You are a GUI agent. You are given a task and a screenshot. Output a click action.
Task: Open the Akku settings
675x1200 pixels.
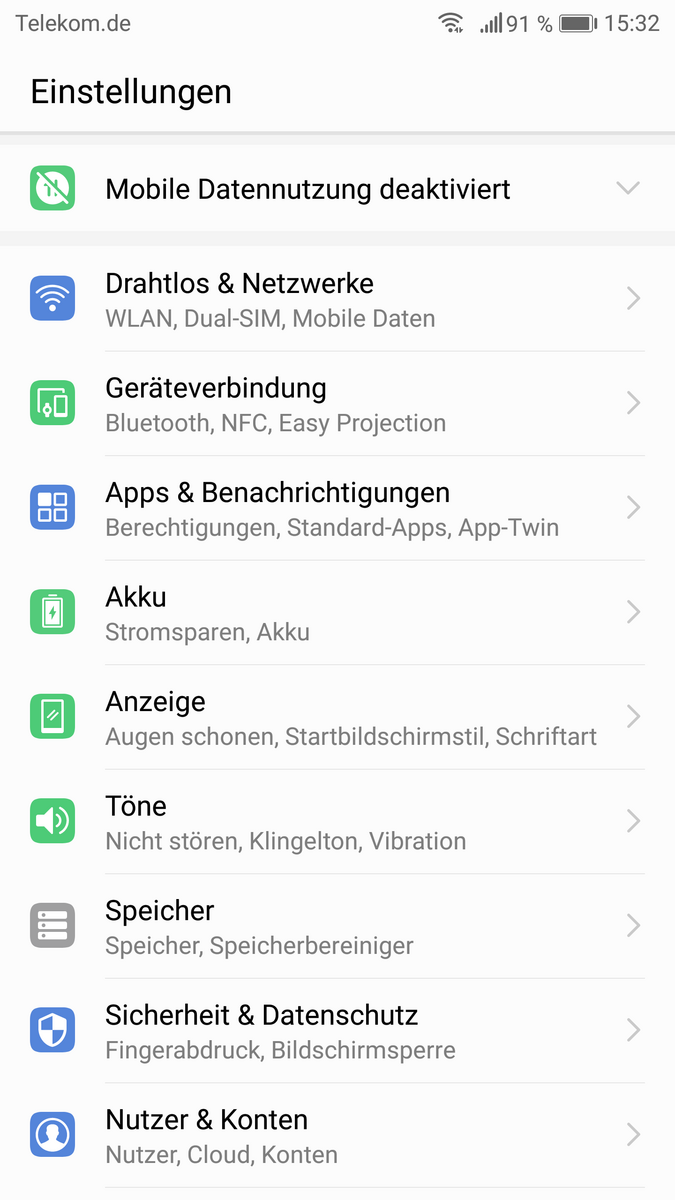click(337, 612)
